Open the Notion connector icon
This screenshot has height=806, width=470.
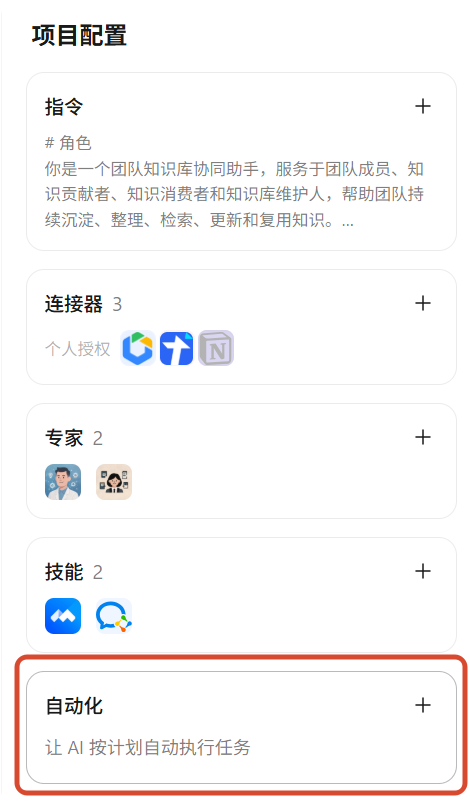click(216, 348)
